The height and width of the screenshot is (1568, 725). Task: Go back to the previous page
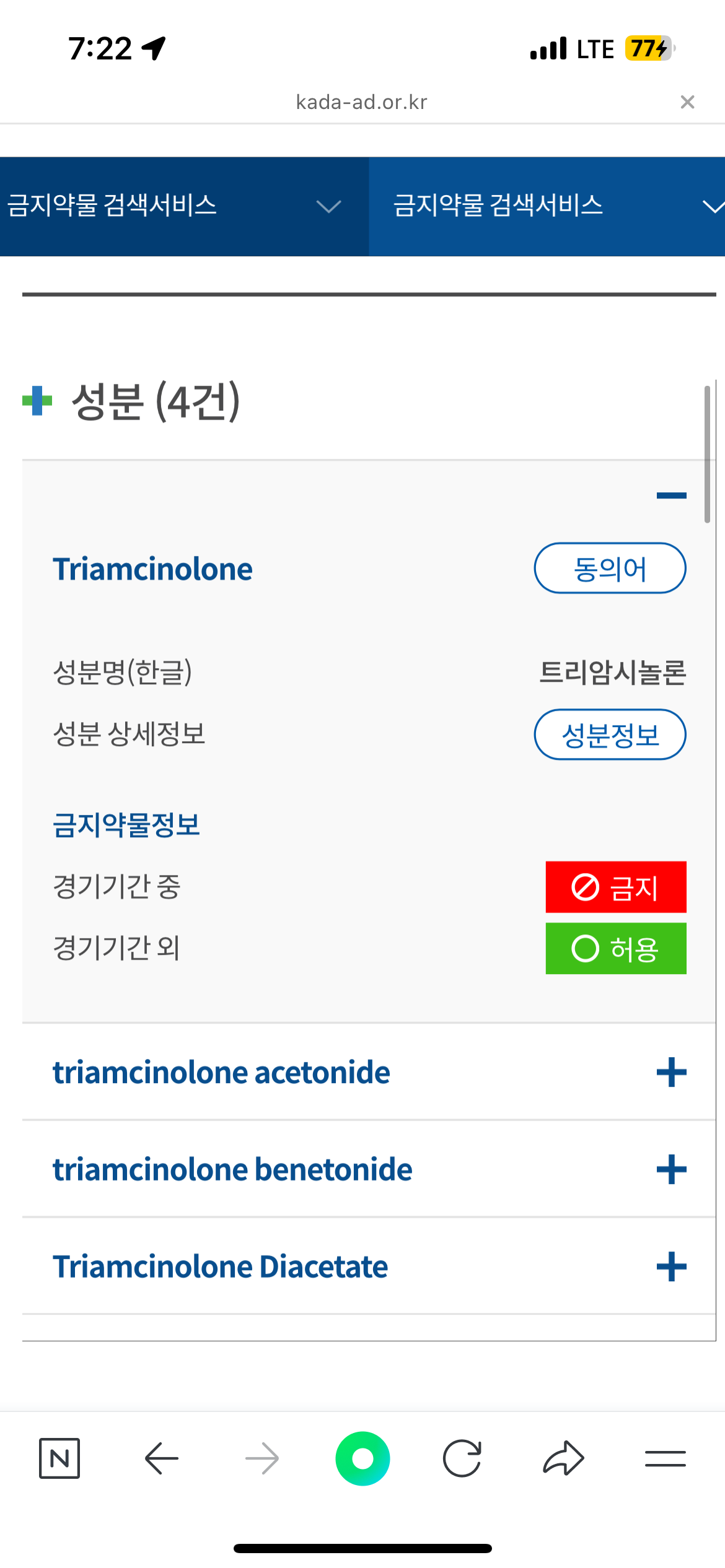click(x=162, y=1458)
